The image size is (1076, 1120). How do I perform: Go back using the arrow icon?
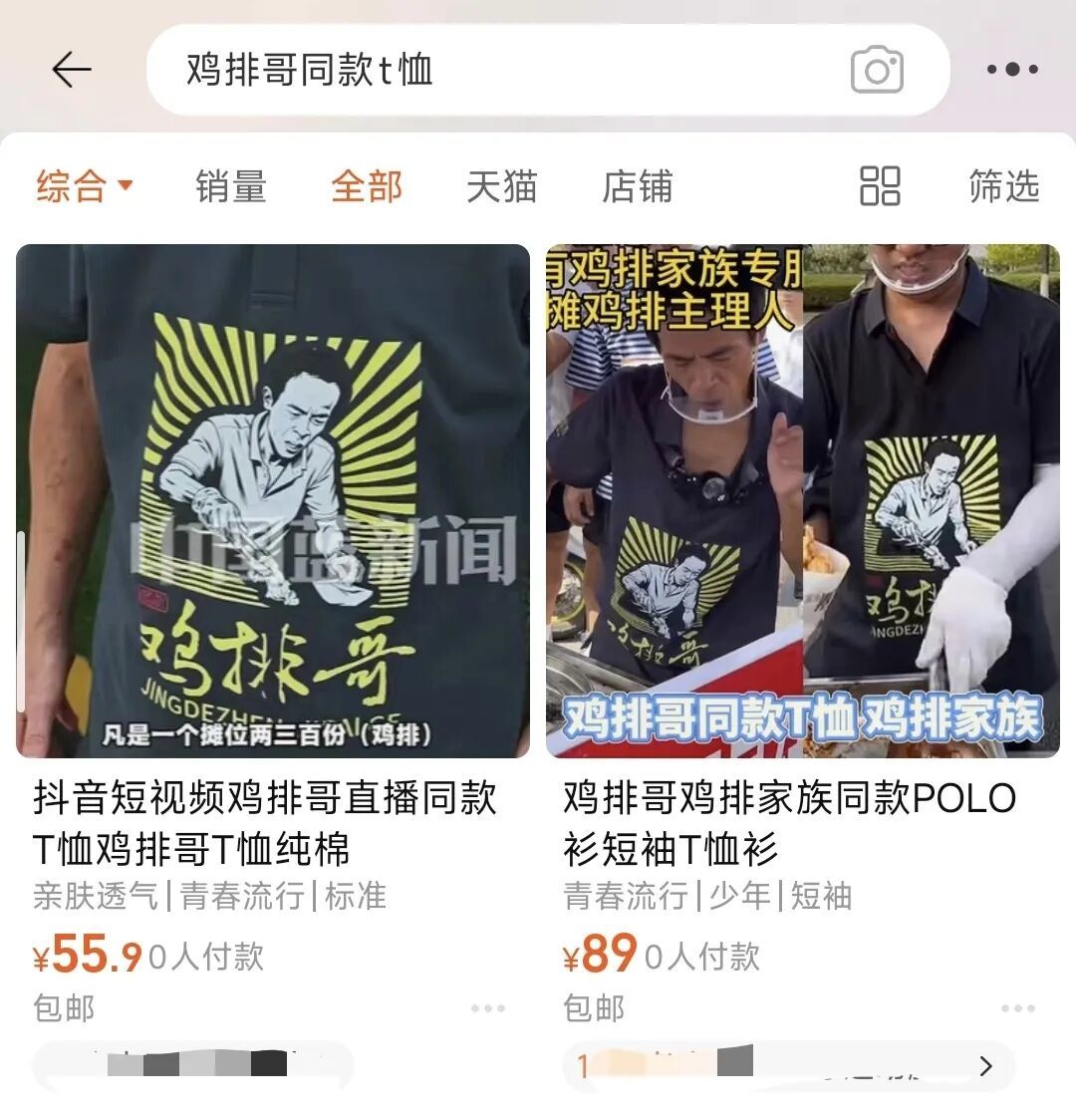pyautogui.click(x=71, y=70)
